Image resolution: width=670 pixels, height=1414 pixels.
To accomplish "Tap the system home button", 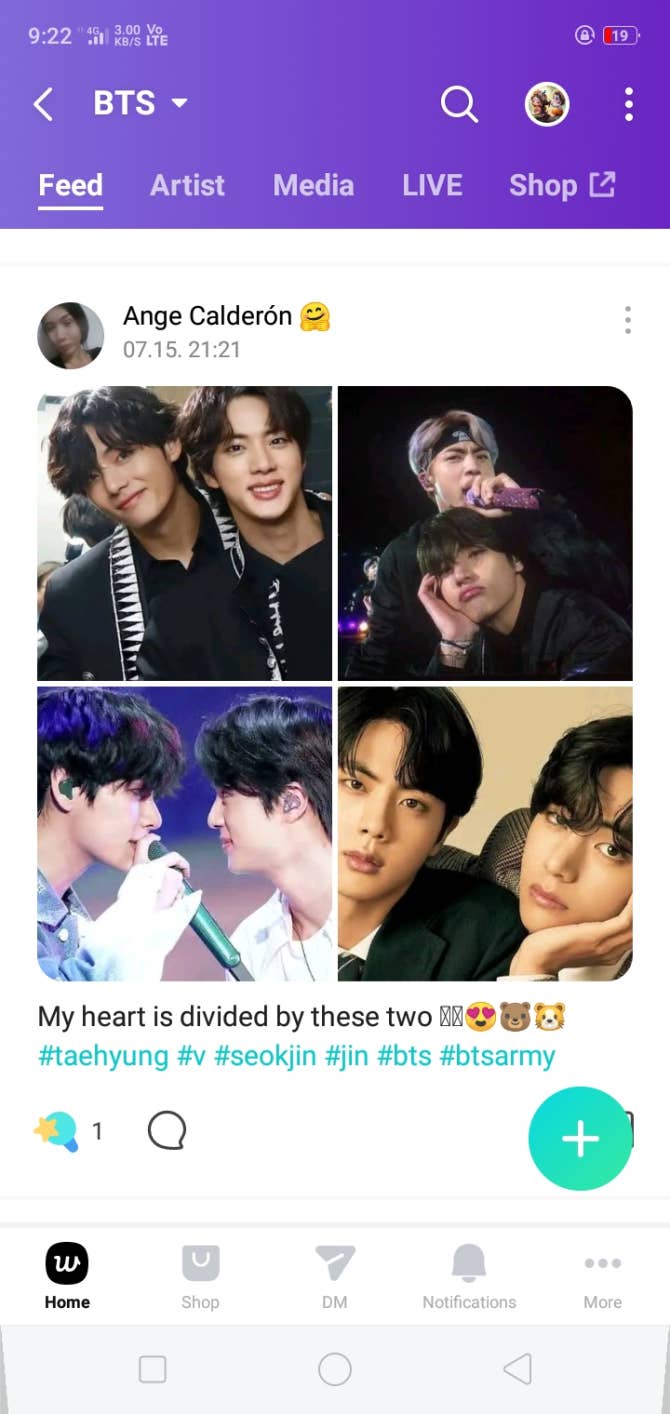I will (x=334, y=1369).
